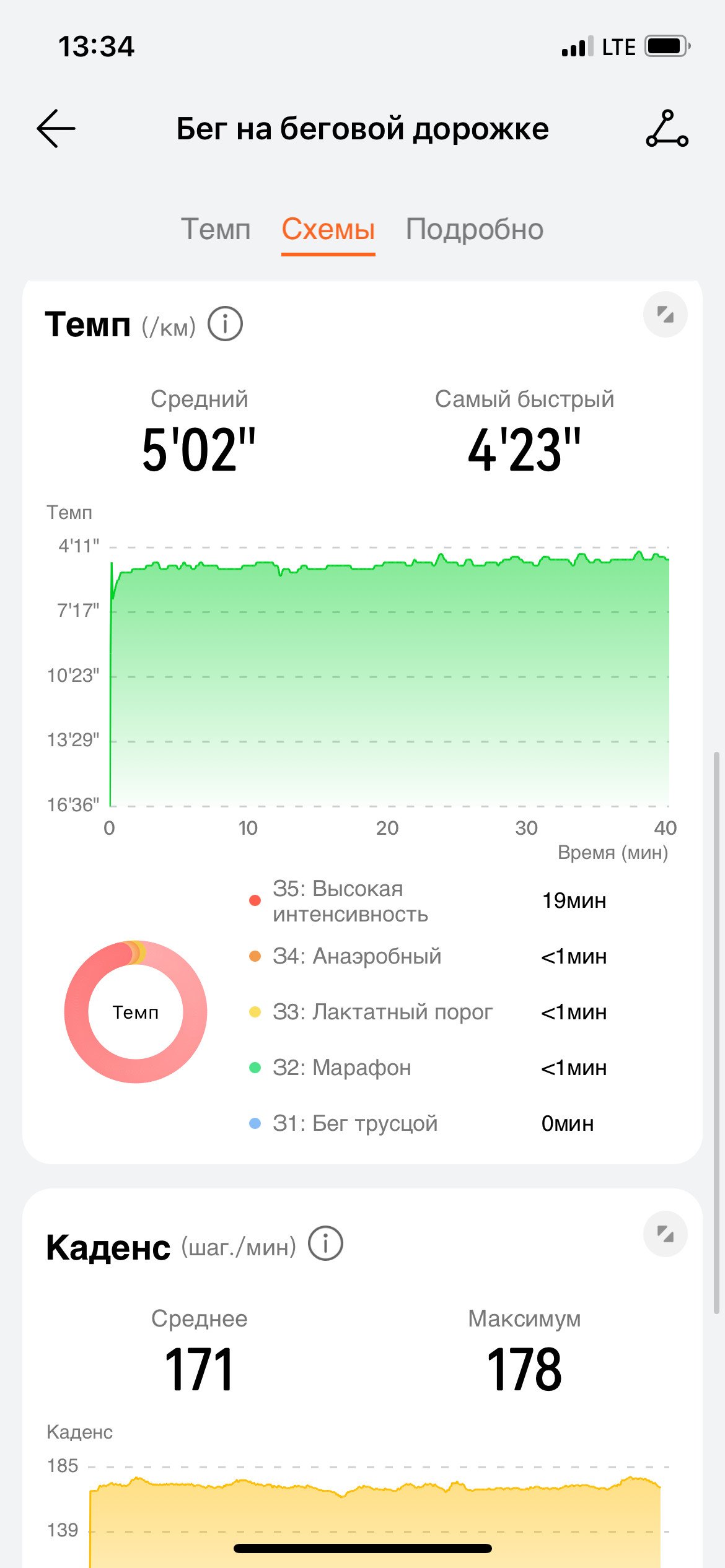
Task: Select the Схемы tab
Action: click(328, 230)
